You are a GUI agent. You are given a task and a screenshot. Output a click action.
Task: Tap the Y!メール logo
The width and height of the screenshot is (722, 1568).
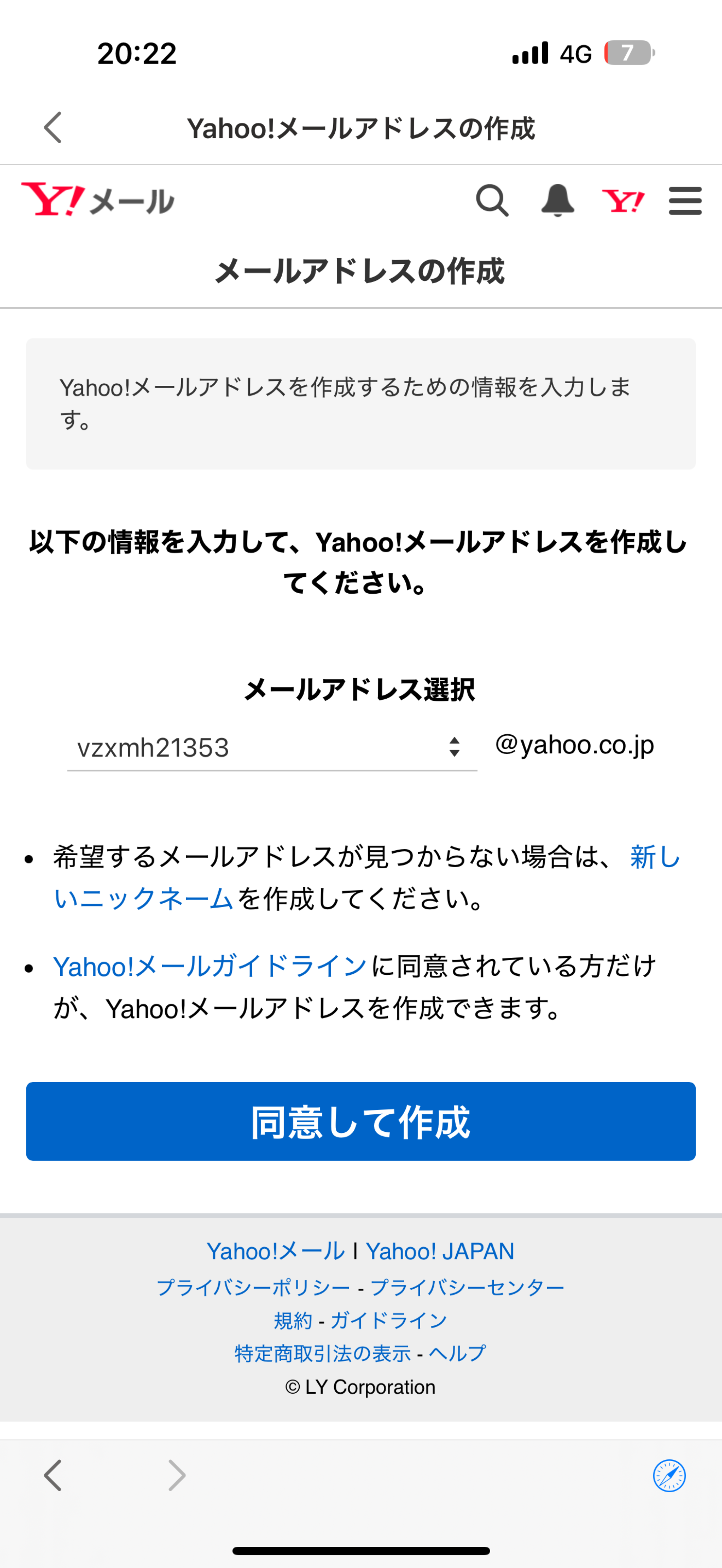[98, 200]
